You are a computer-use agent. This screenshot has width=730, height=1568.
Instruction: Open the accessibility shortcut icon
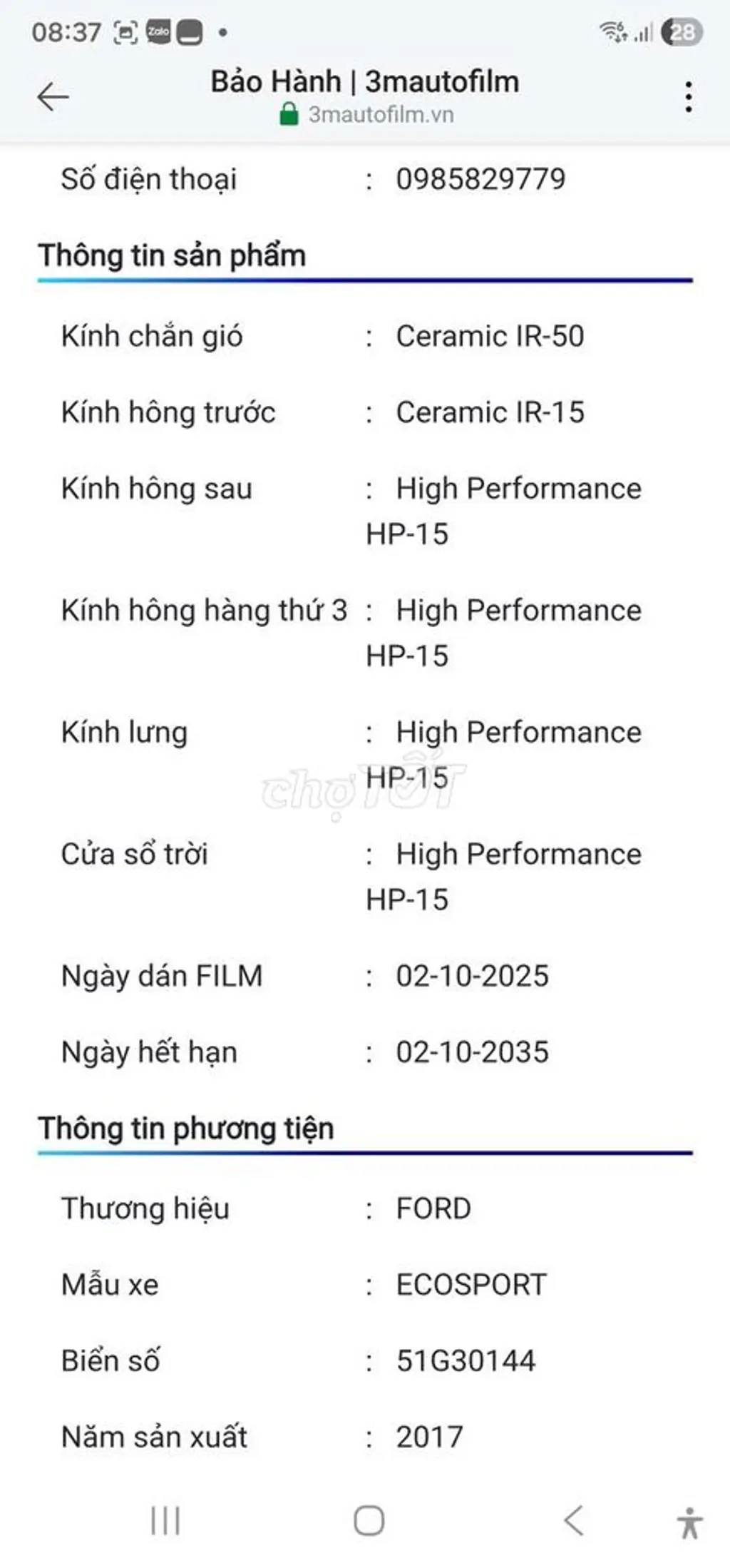[x=690, y=1518]
